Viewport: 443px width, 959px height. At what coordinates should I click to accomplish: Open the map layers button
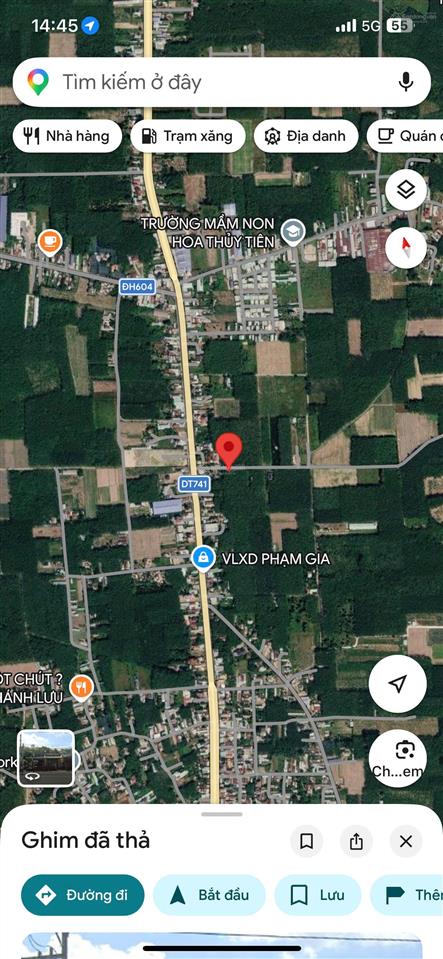click(406, 190)
